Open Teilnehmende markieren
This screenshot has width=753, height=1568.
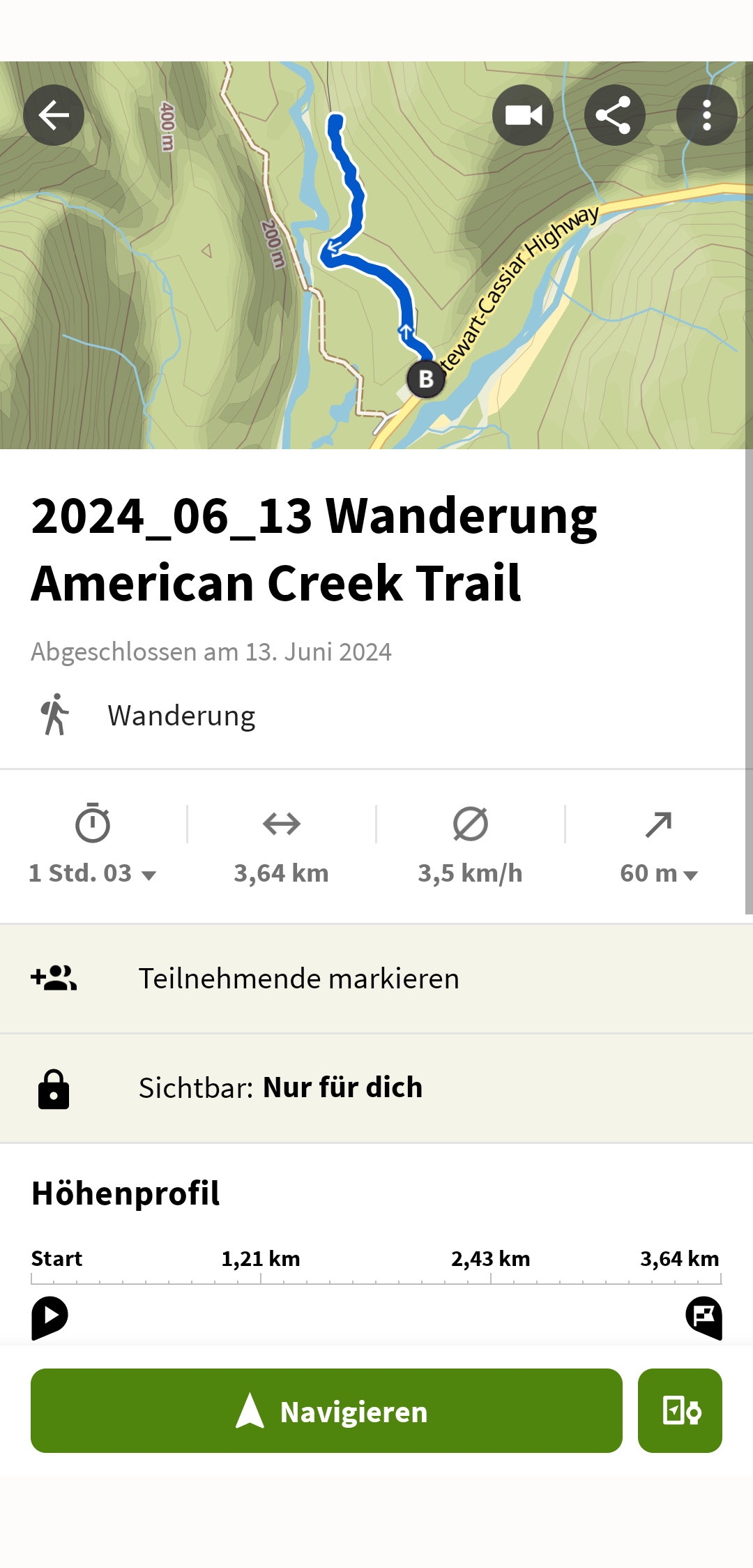[x=376, y=979]
